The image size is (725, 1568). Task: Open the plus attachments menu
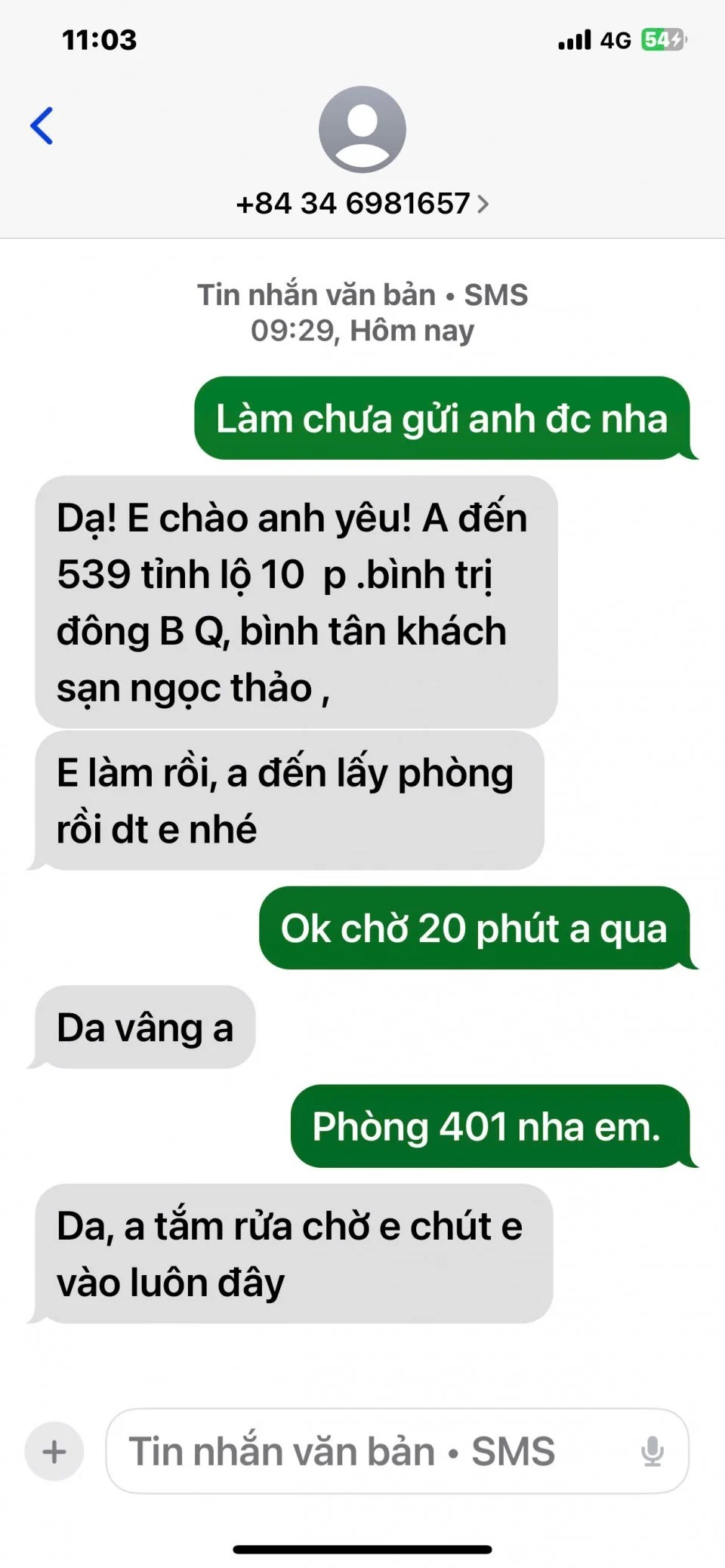(x=54, y=1451)
